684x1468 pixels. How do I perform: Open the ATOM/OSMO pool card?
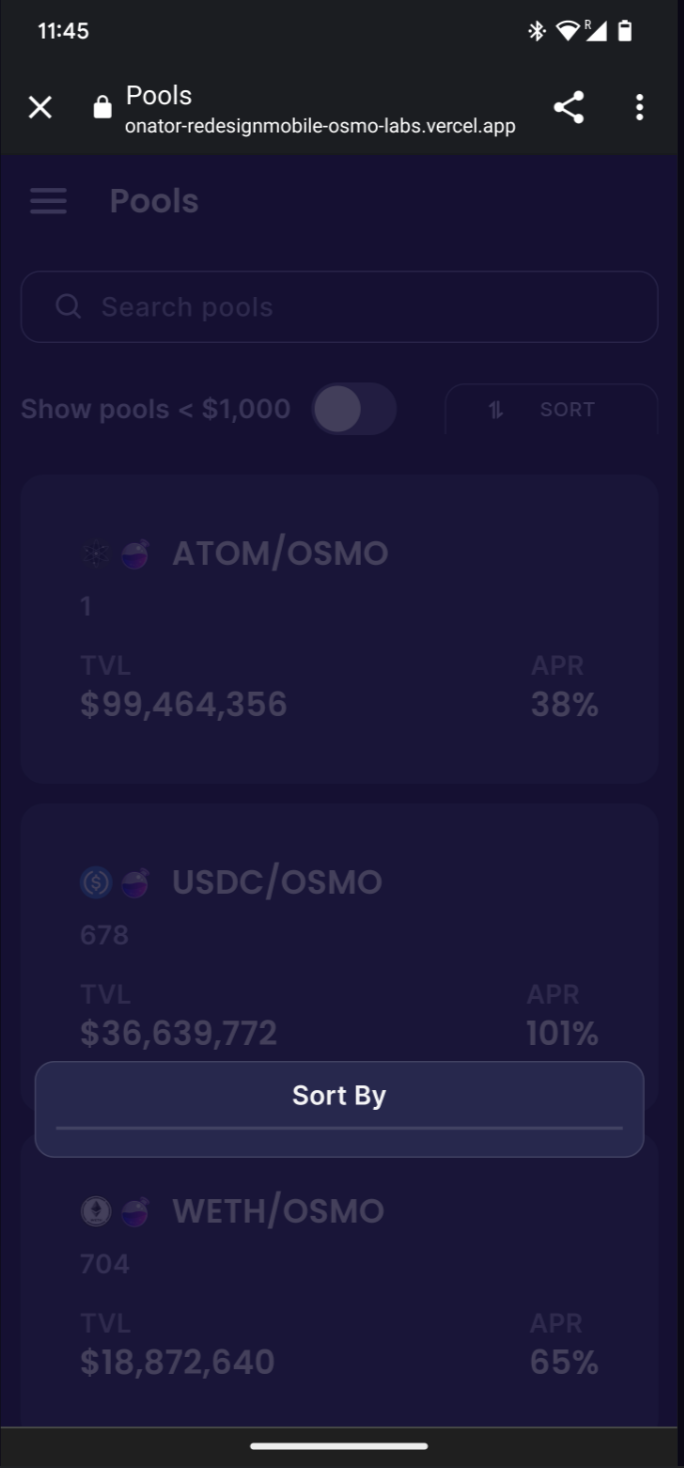339,628
